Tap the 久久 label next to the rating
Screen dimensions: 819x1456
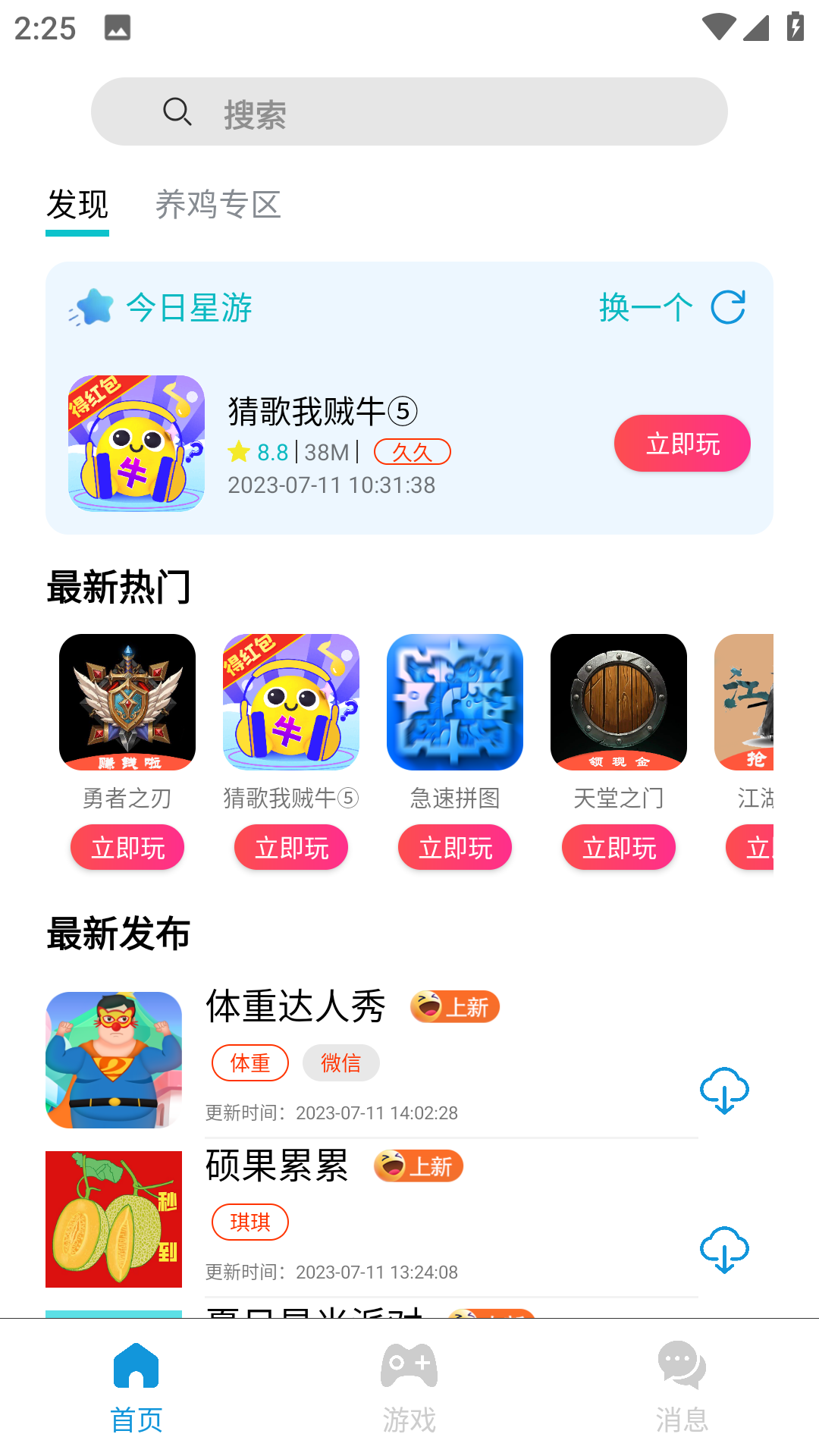coord(412,451)
